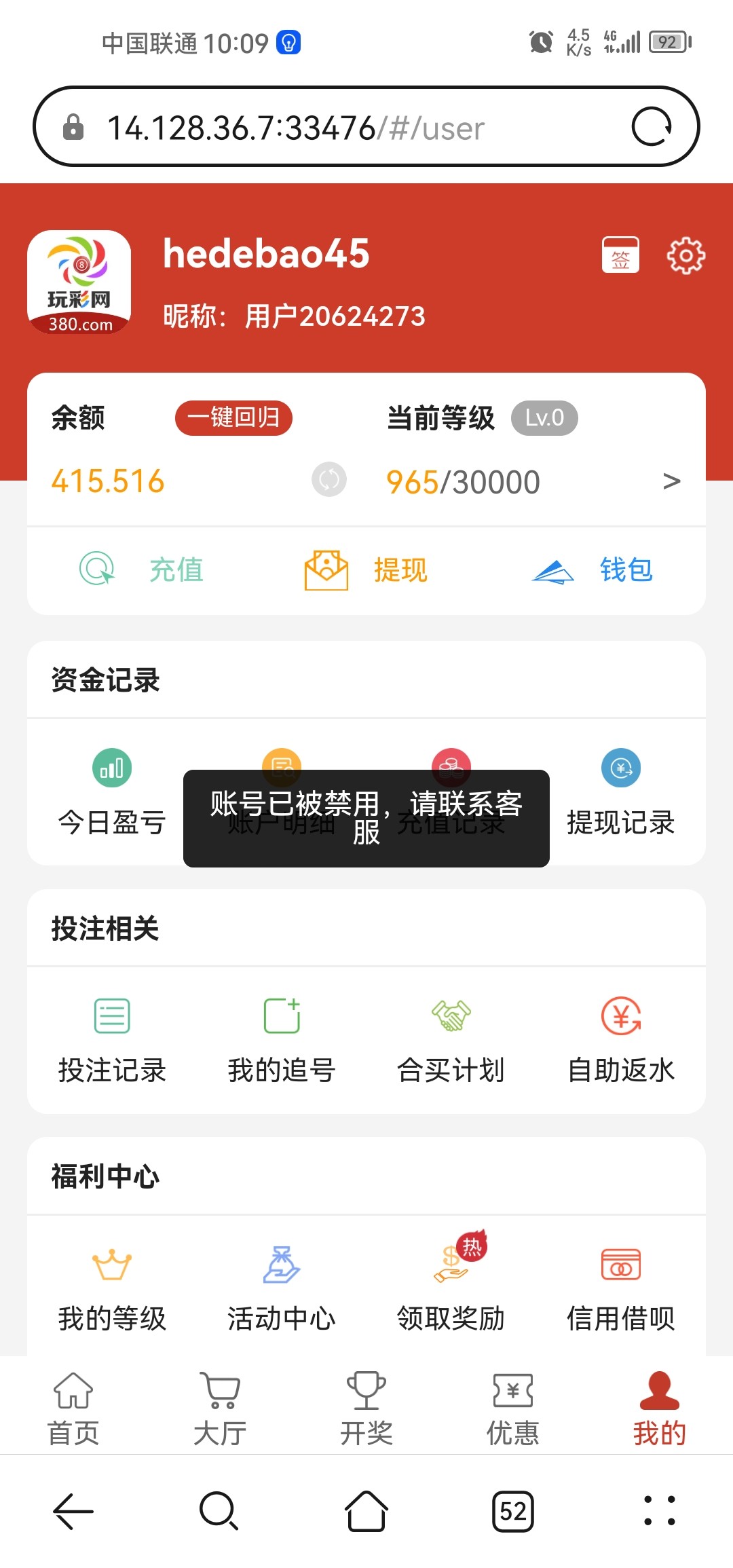
Task: Open the settings gear
Action: coord(686,255)
